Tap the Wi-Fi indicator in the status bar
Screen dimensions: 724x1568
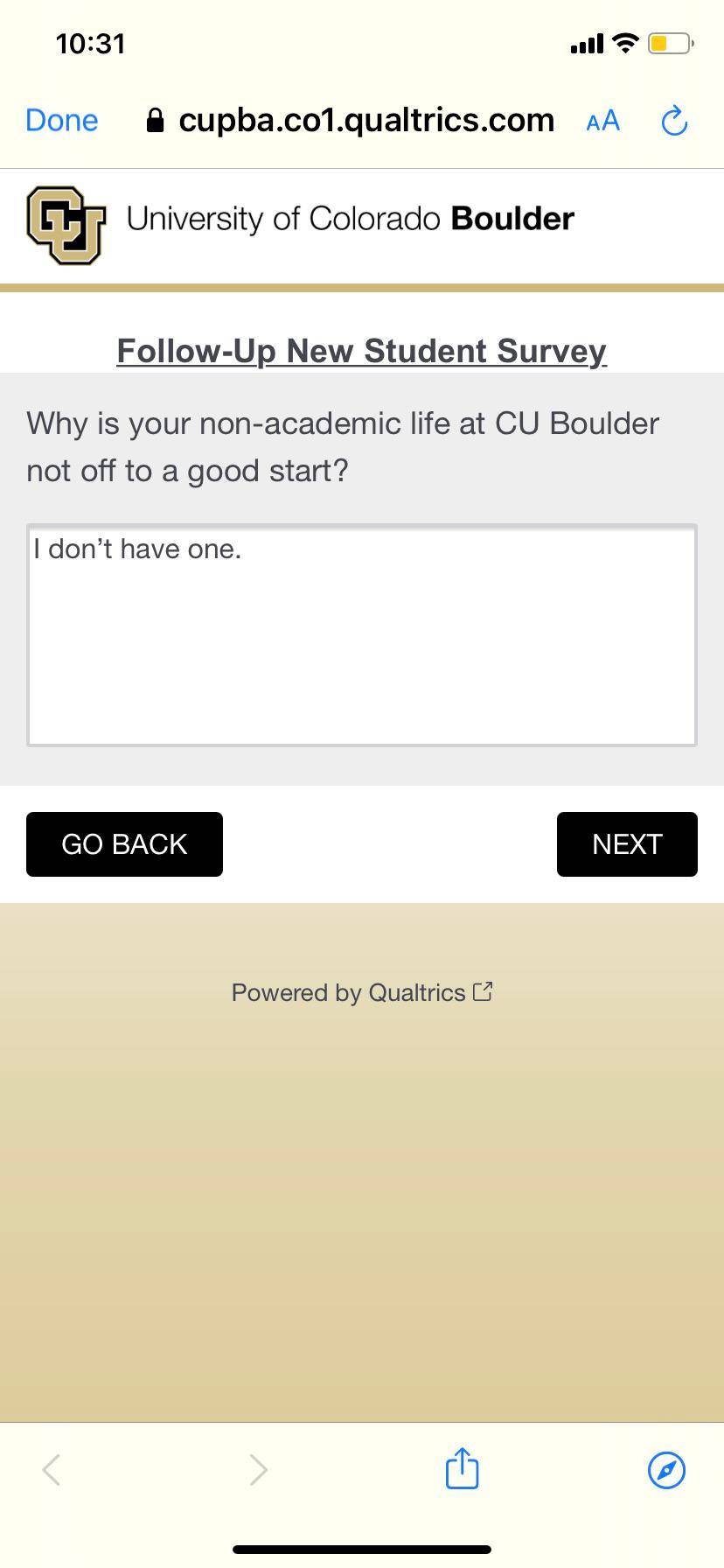pyautogui.click(x=624, y=42)
